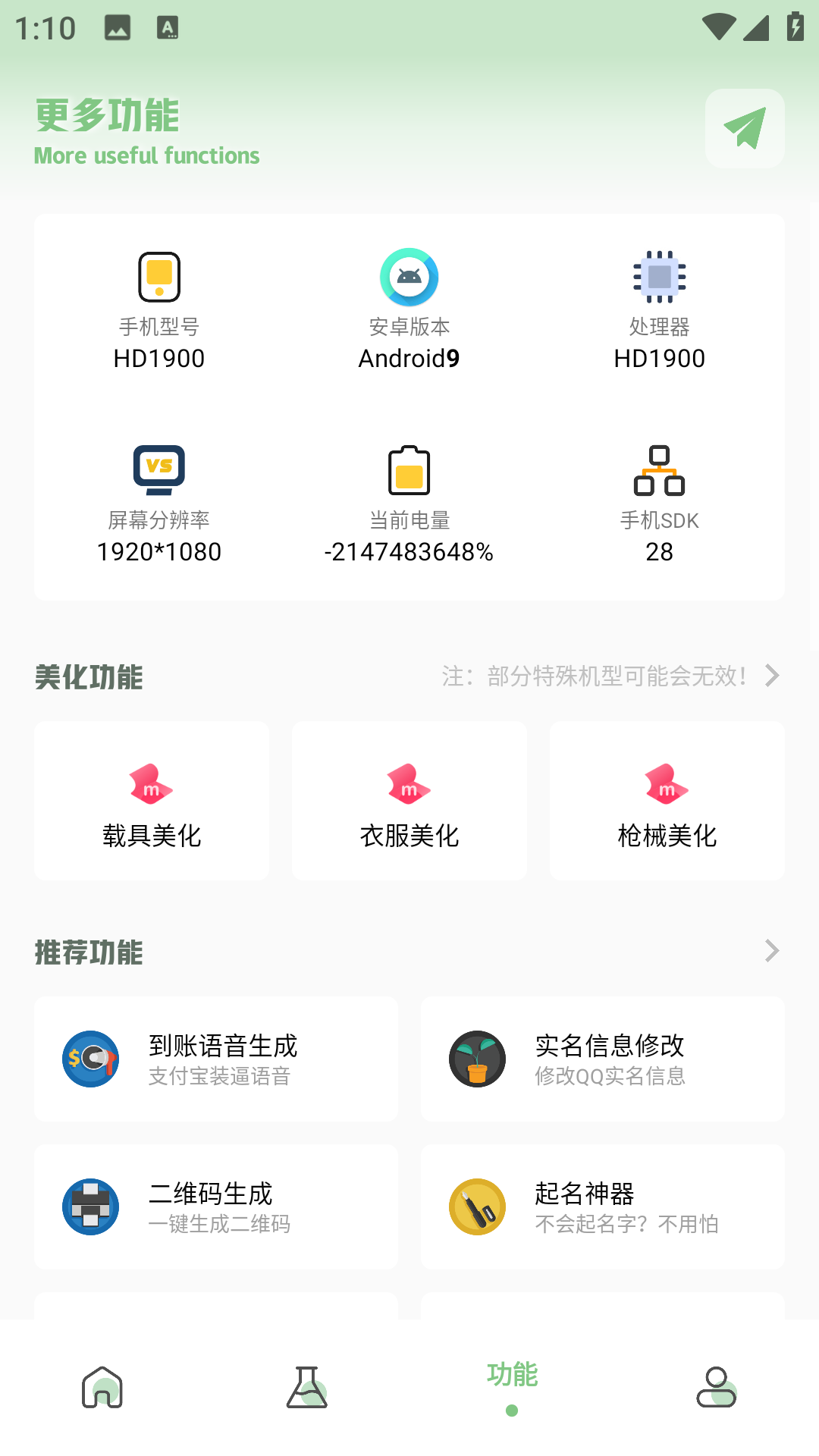Tap the 到账语音生成 megaphone icon
The width and height of the screenshot is (819, 1456).
[90, 1059]
